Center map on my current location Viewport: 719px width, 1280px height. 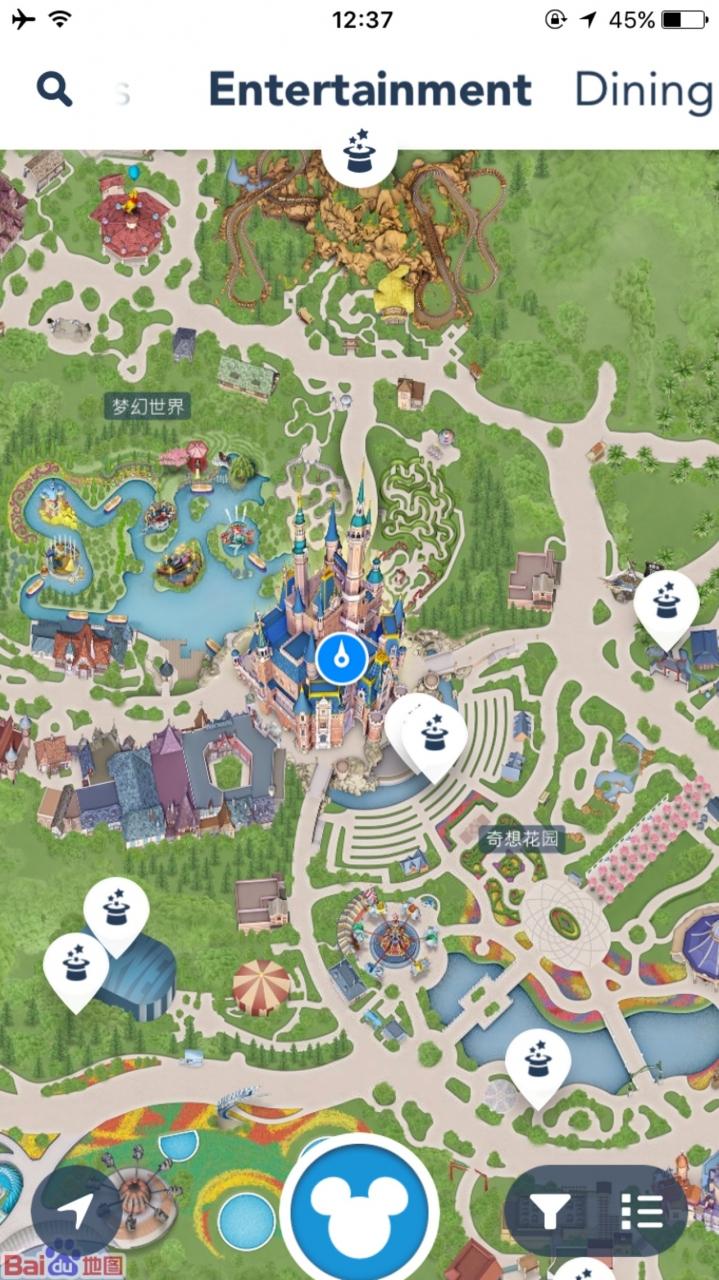[x=76, y=1211]
